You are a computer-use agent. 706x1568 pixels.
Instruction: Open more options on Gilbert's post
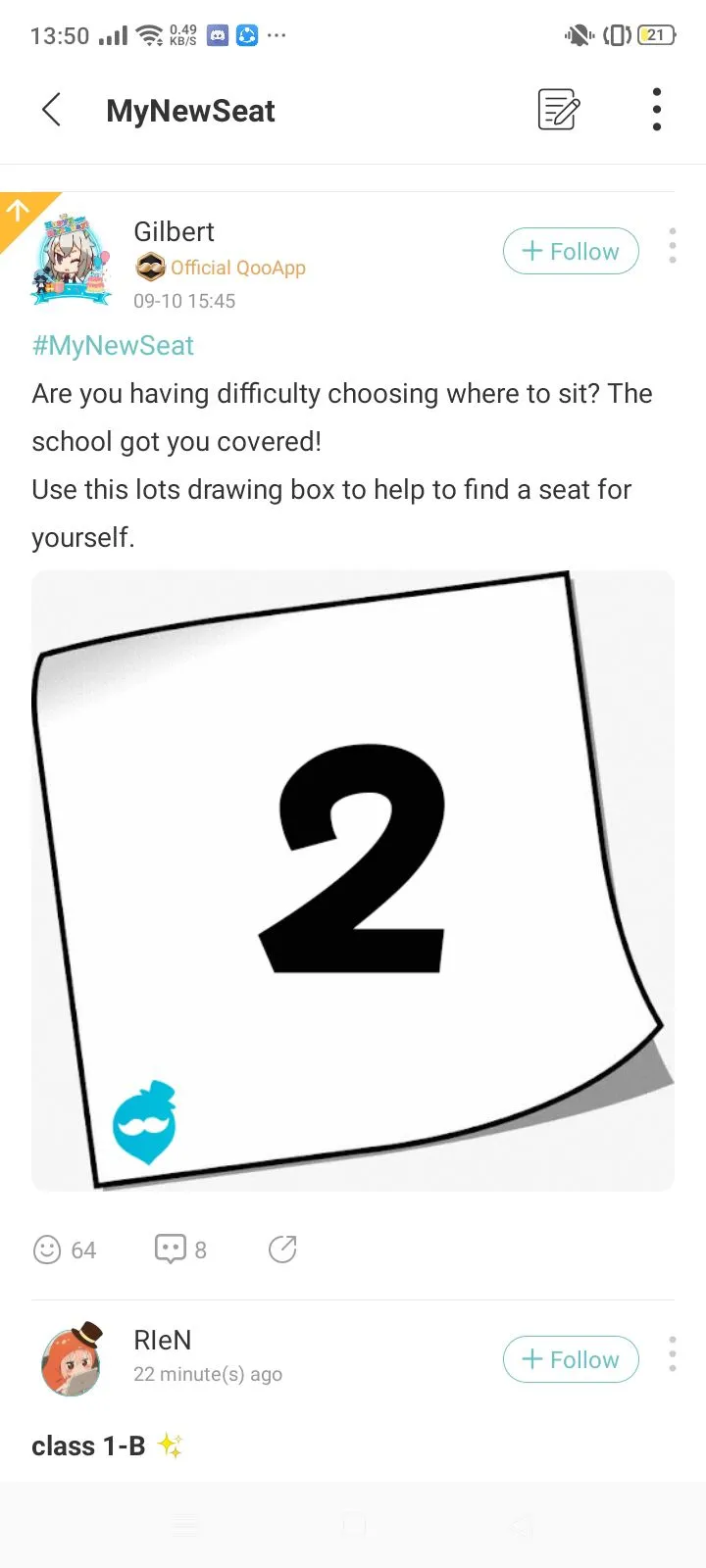[673, 246]
